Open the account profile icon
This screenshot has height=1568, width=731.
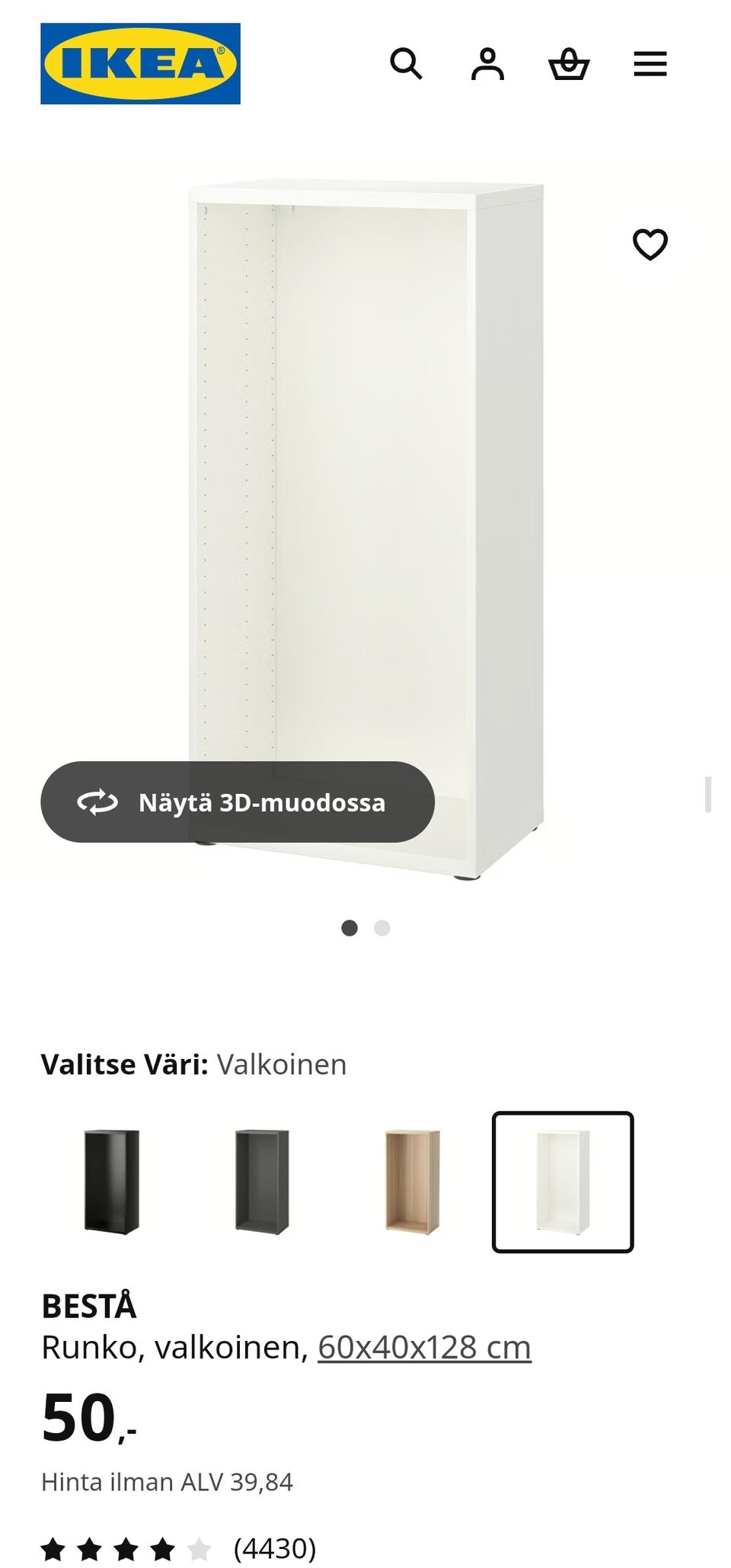click(489, 64)
